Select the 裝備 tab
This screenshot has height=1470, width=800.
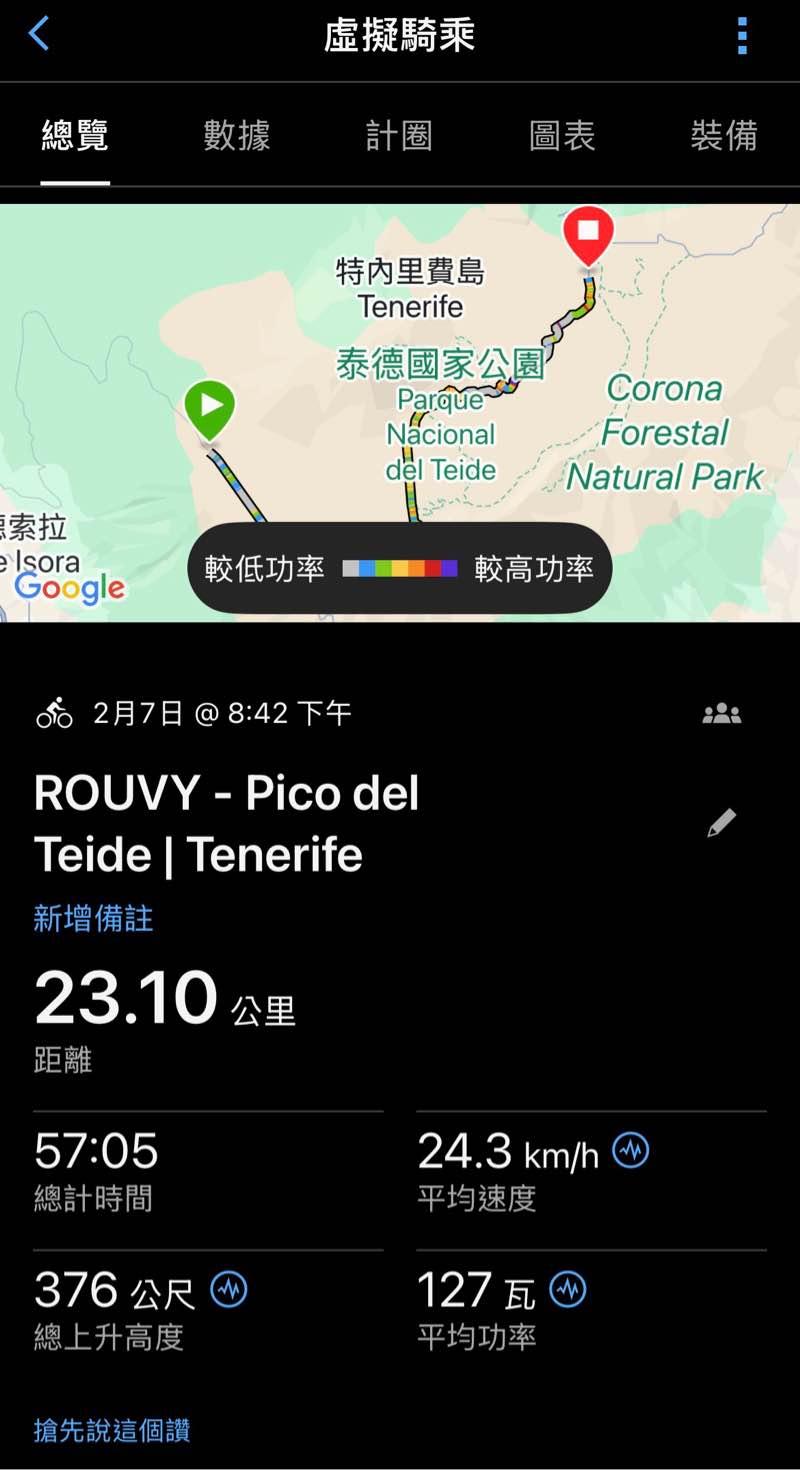point(724,135)
